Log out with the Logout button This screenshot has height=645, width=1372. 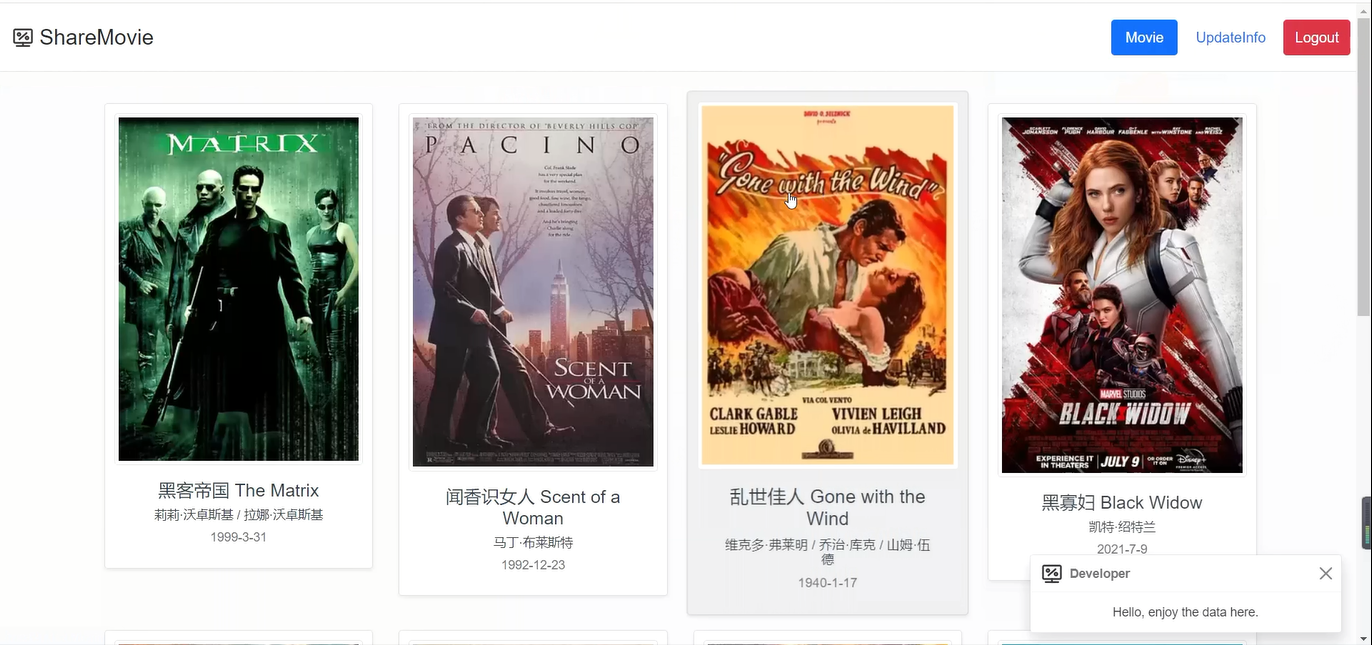[x=1316, y=38]
